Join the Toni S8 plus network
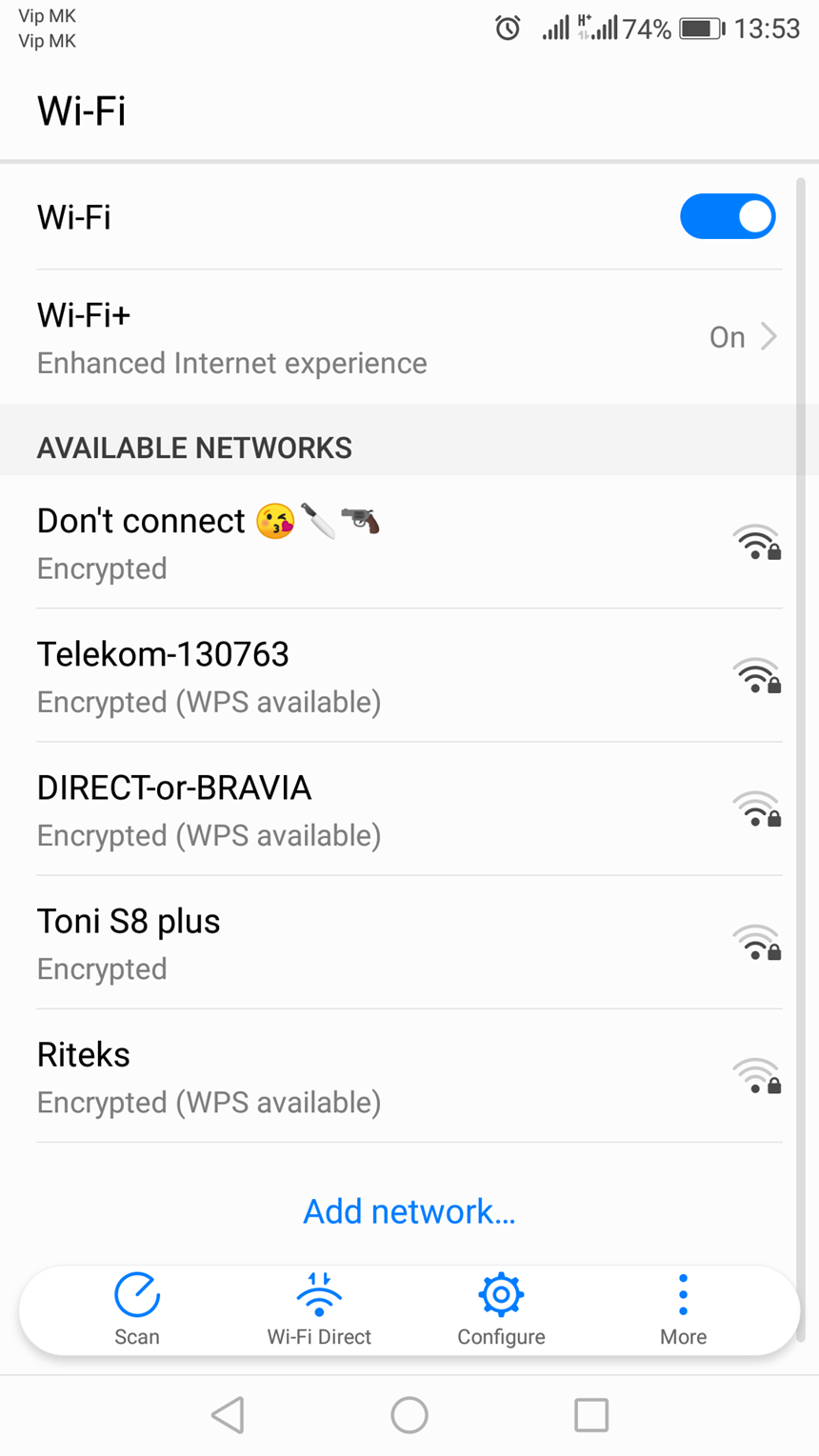 [409, 943]
